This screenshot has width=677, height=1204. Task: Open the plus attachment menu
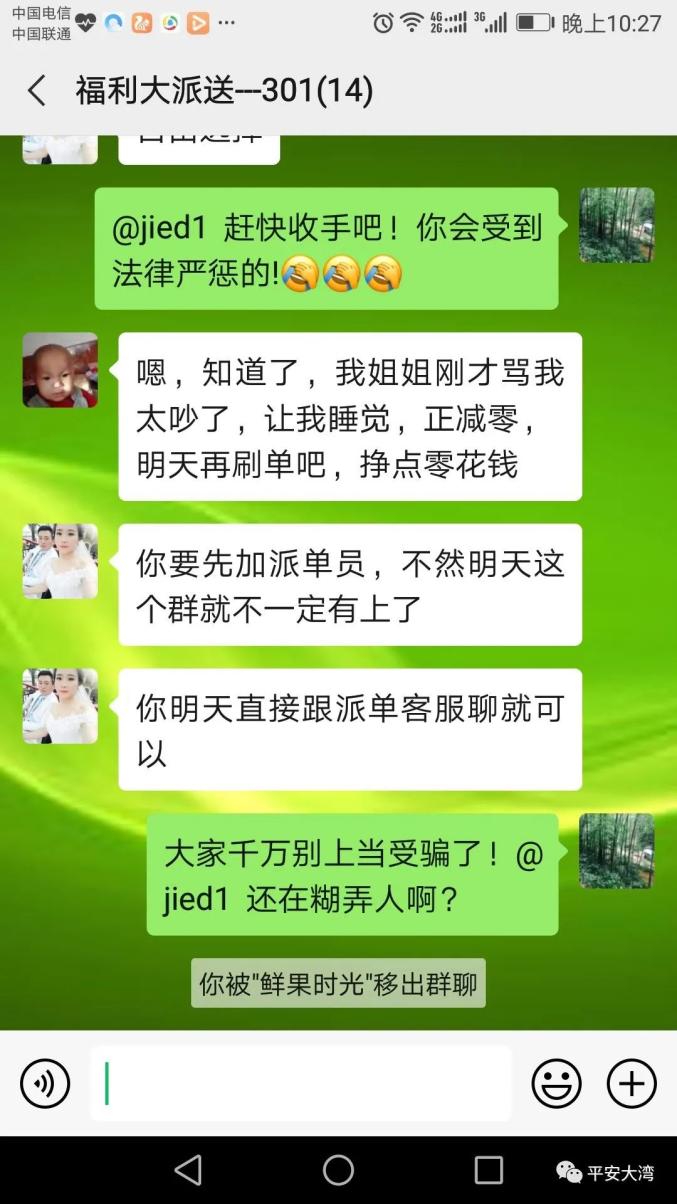coord(632,1083)
